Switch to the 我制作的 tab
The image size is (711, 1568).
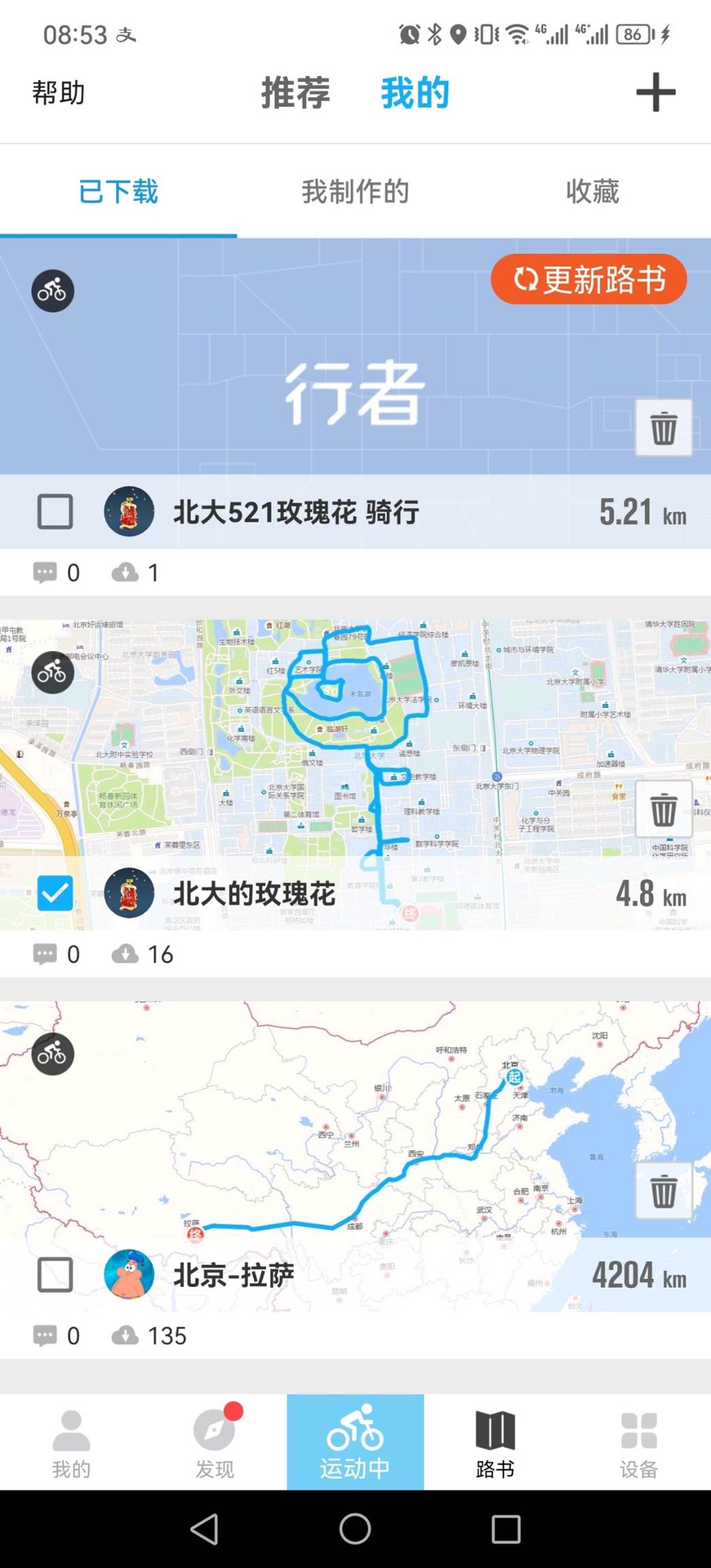(x=355, y=192)
